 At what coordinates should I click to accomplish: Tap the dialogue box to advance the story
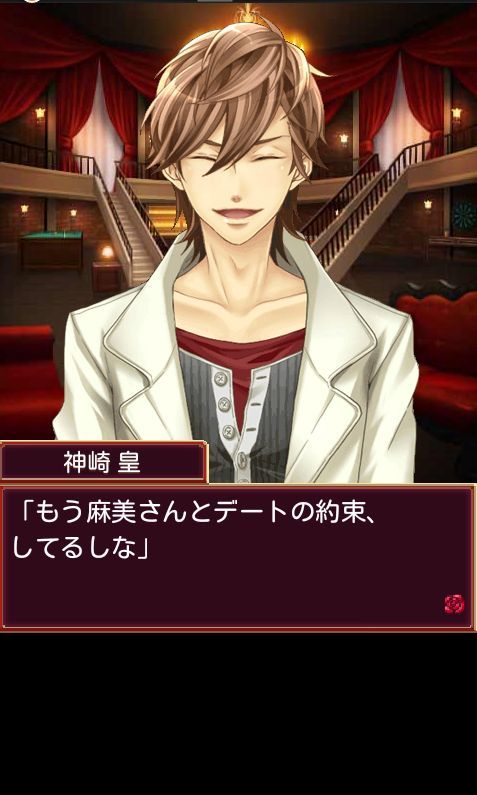[x=238, y=558]
